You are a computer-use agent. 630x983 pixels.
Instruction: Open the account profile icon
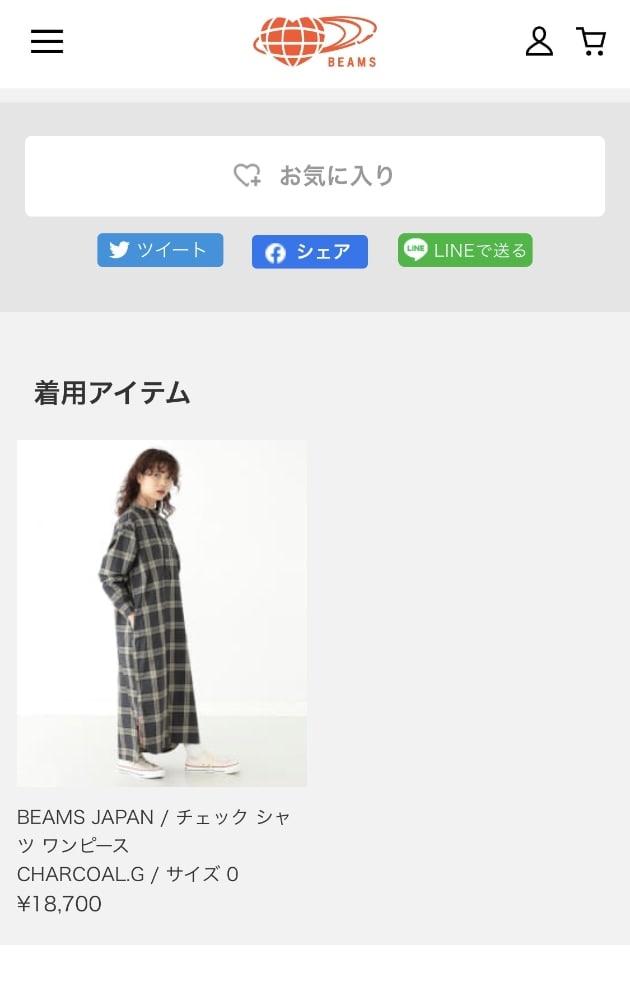tap(539, 41)
